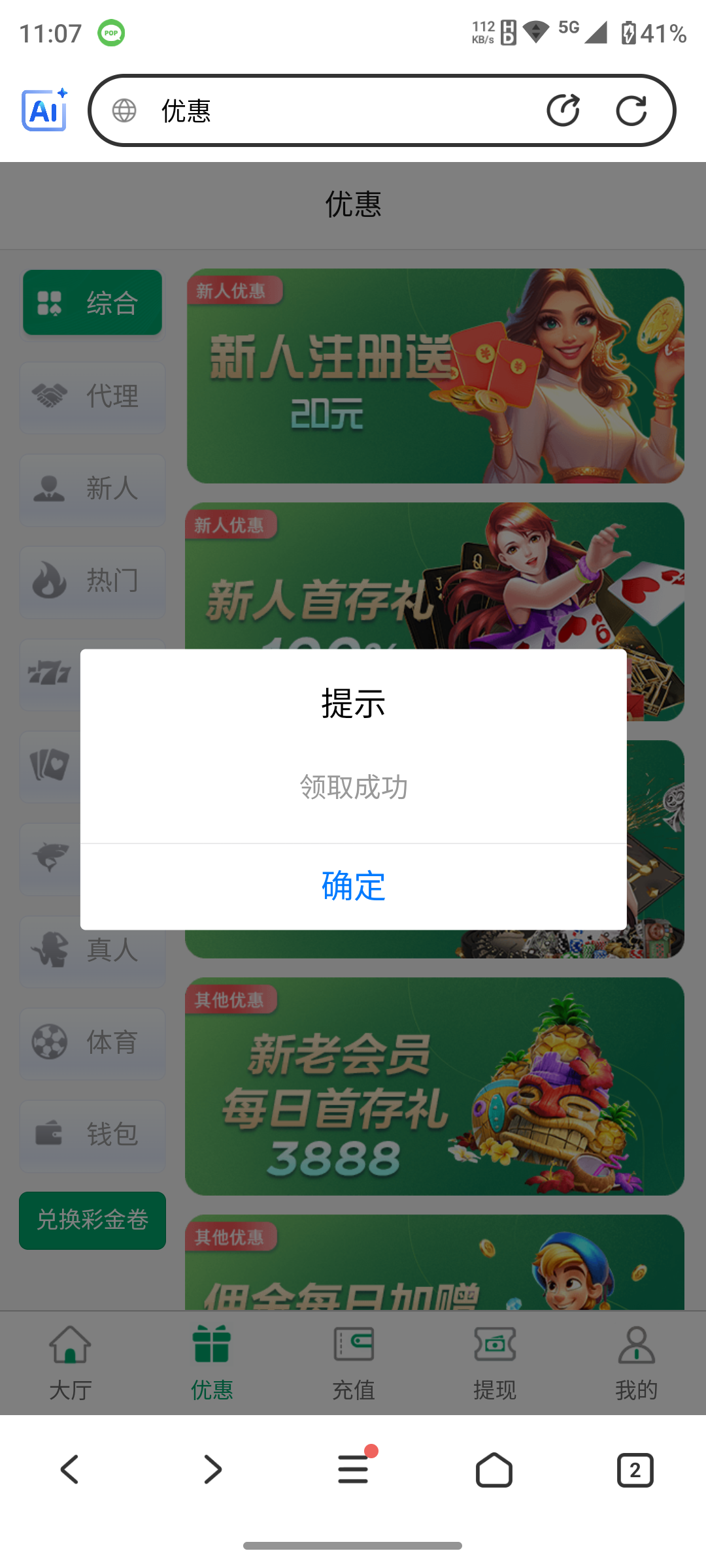This screenshot has width=706, height=1568.
Task: Confirm the dialog with 确定
Action: pyautogui.click(x=353, y=886)
